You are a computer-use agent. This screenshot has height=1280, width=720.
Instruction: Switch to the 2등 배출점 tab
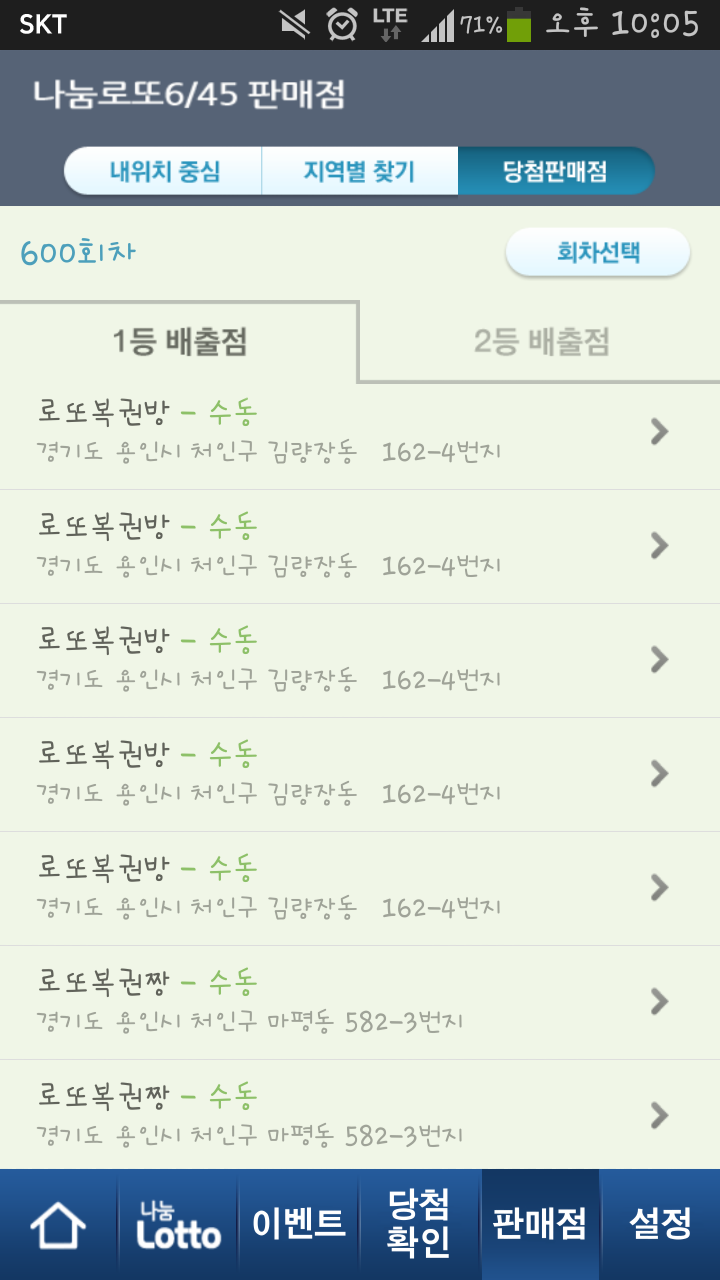(x=541, y=342)
